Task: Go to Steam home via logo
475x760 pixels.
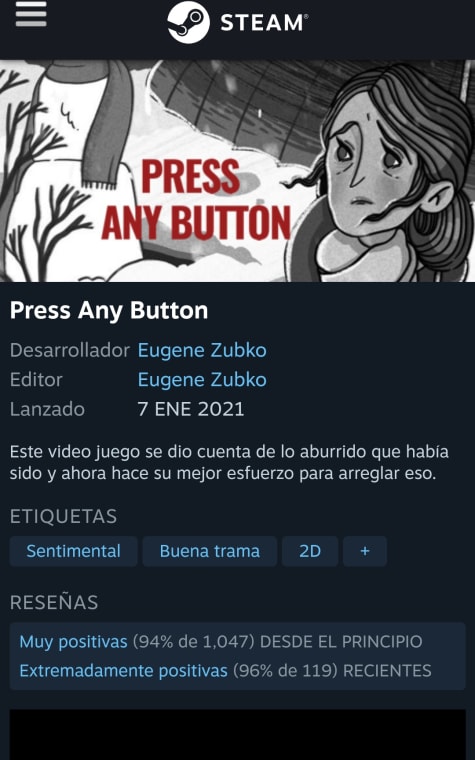Action: tap(238, 22)
